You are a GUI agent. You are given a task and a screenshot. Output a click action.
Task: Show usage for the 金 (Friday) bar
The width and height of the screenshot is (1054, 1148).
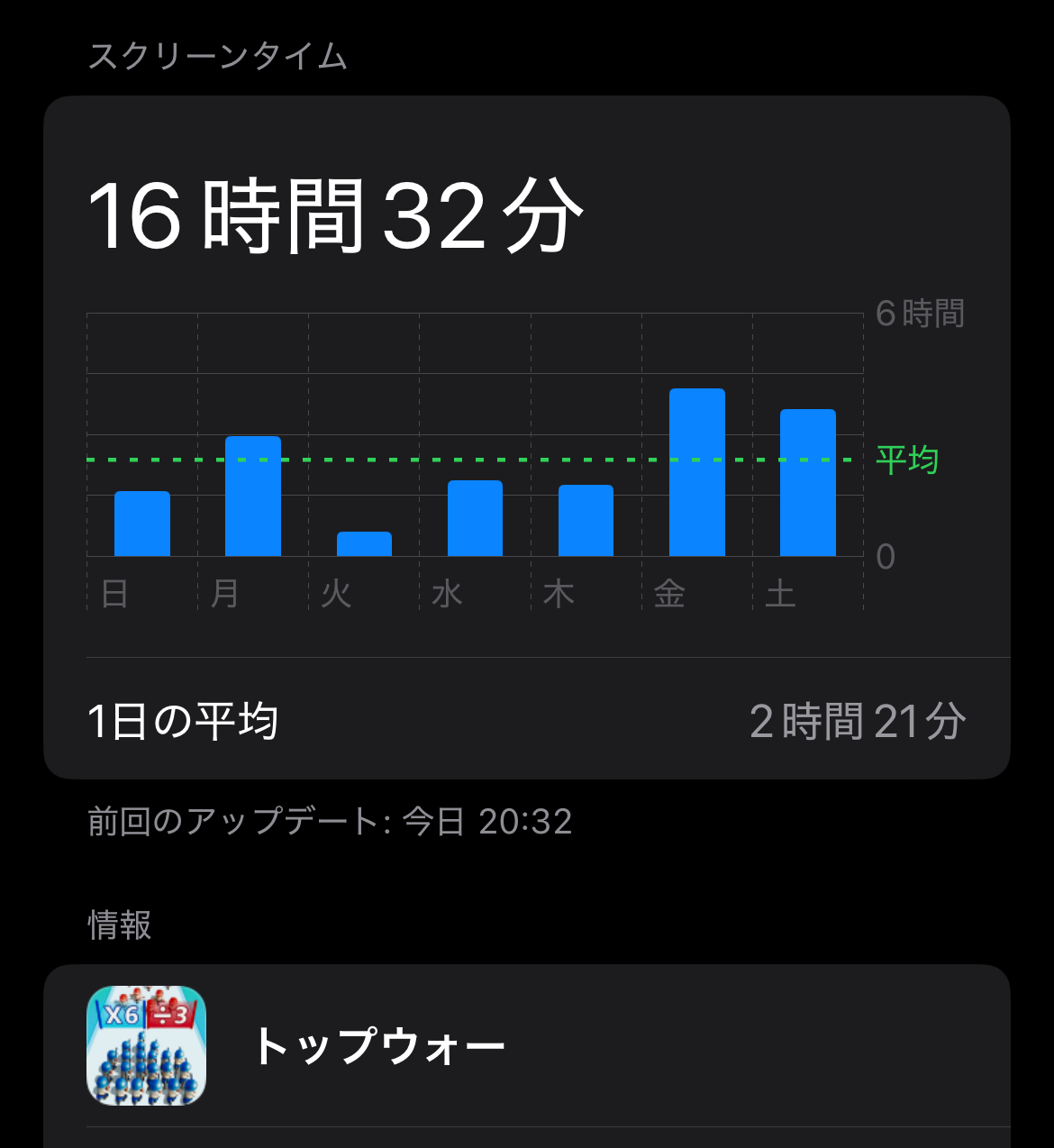(697, 472)
